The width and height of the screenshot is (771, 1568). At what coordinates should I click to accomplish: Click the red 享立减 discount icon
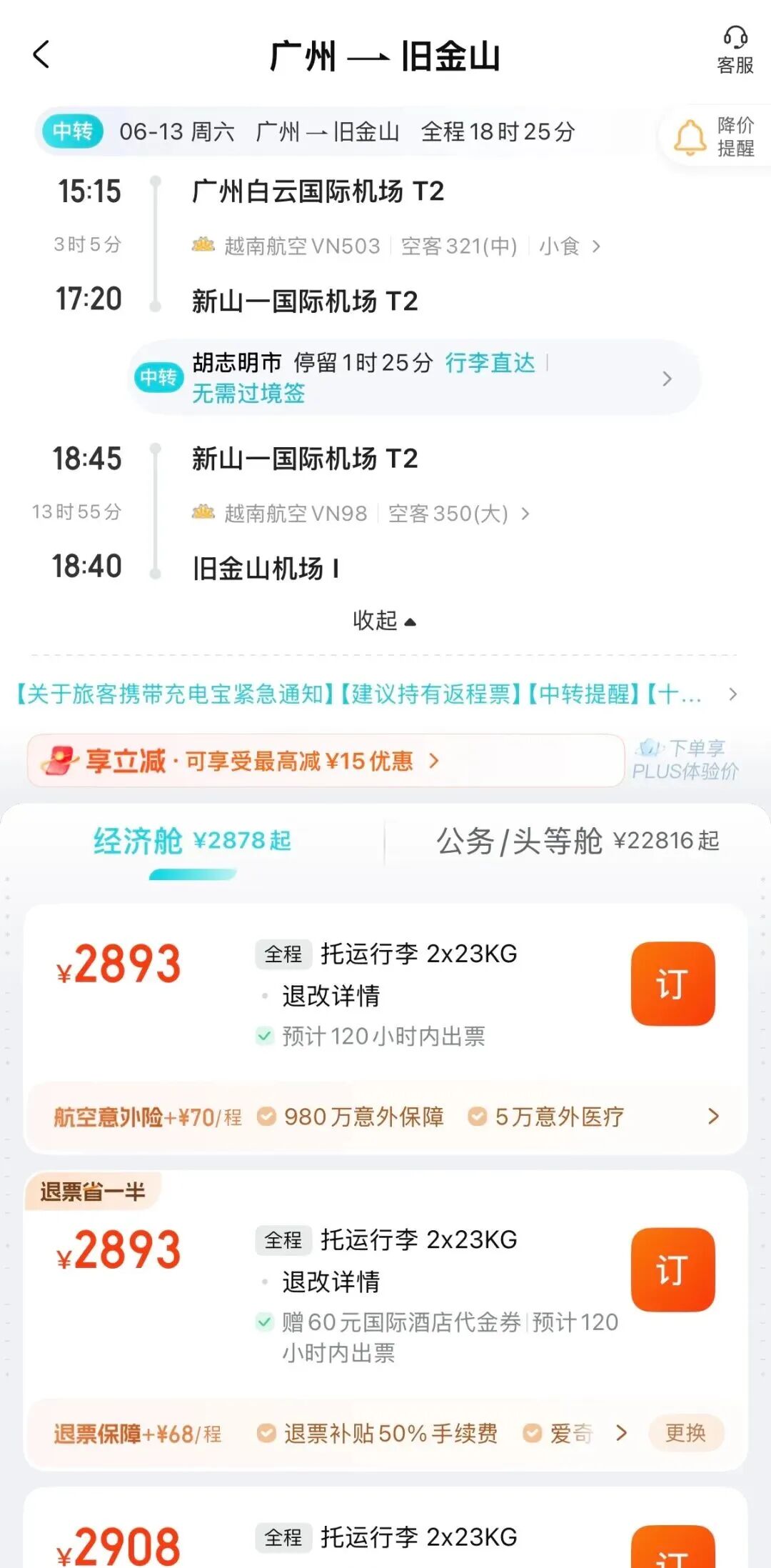pyautogui.click(x=64, y=759)
